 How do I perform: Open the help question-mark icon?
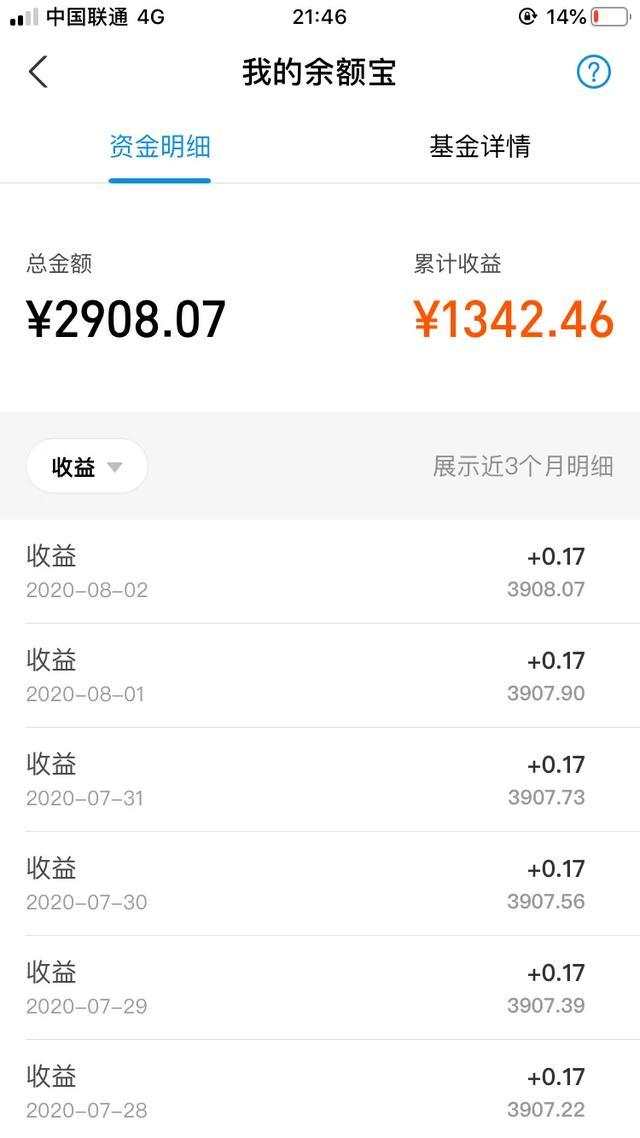coord(594,72)
